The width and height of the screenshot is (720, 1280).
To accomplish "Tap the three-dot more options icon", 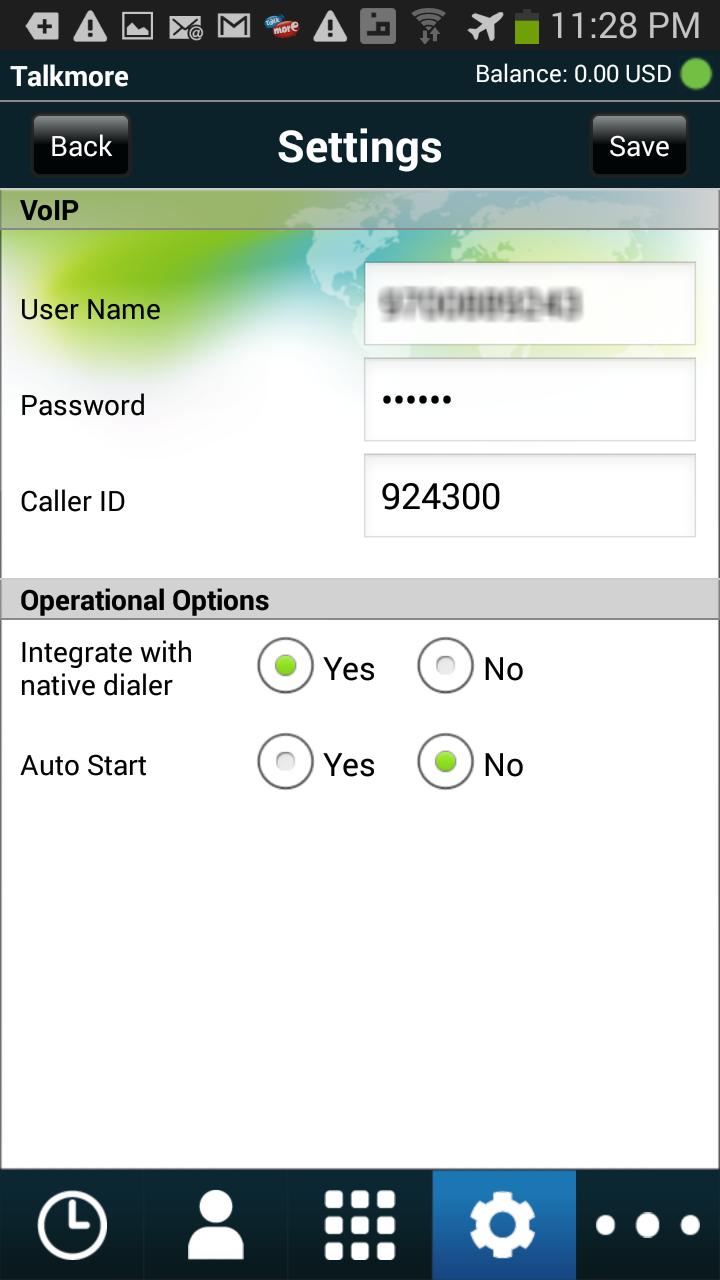I will pyautogui.click(x=647, y=1223).
